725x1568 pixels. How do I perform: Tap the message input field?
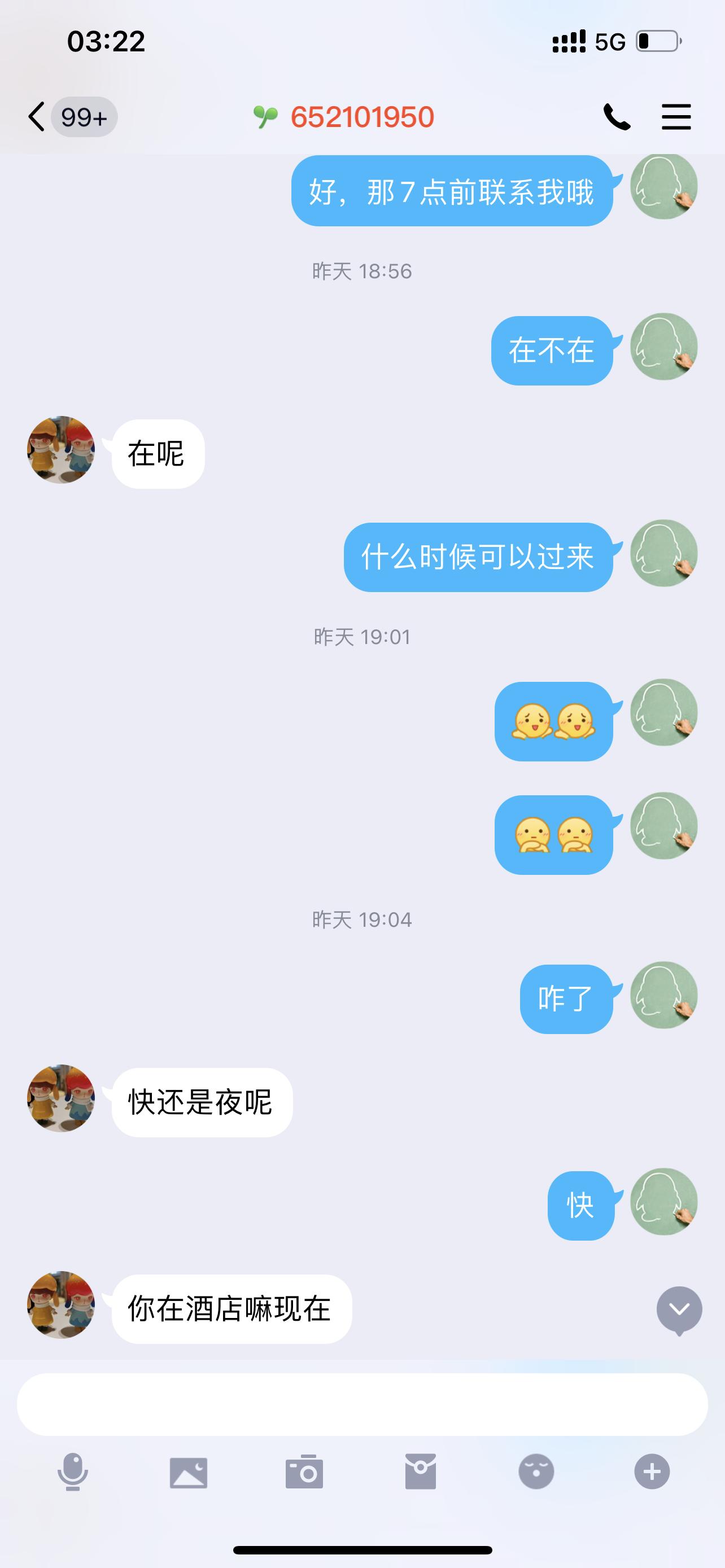click(361, 1404)
